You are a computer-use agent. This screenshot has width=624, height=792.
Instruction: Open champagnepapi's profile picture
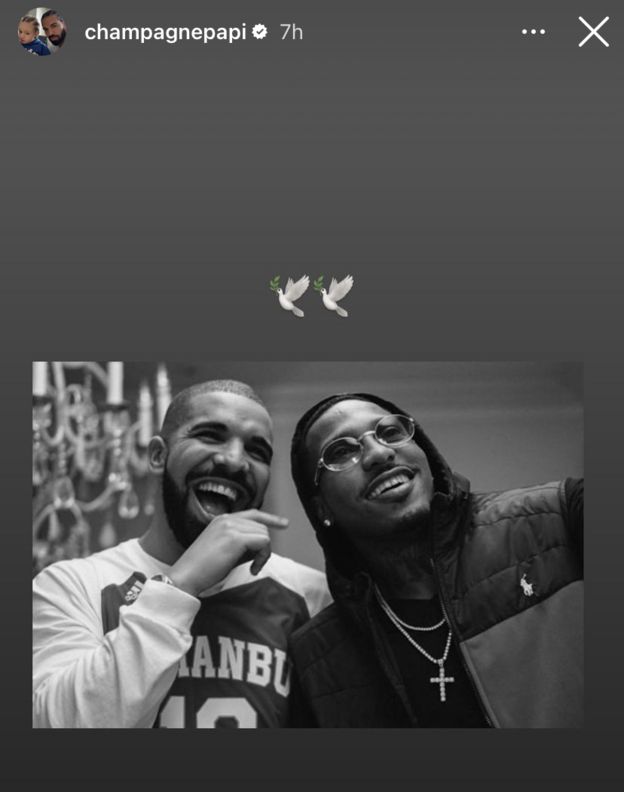42,32
